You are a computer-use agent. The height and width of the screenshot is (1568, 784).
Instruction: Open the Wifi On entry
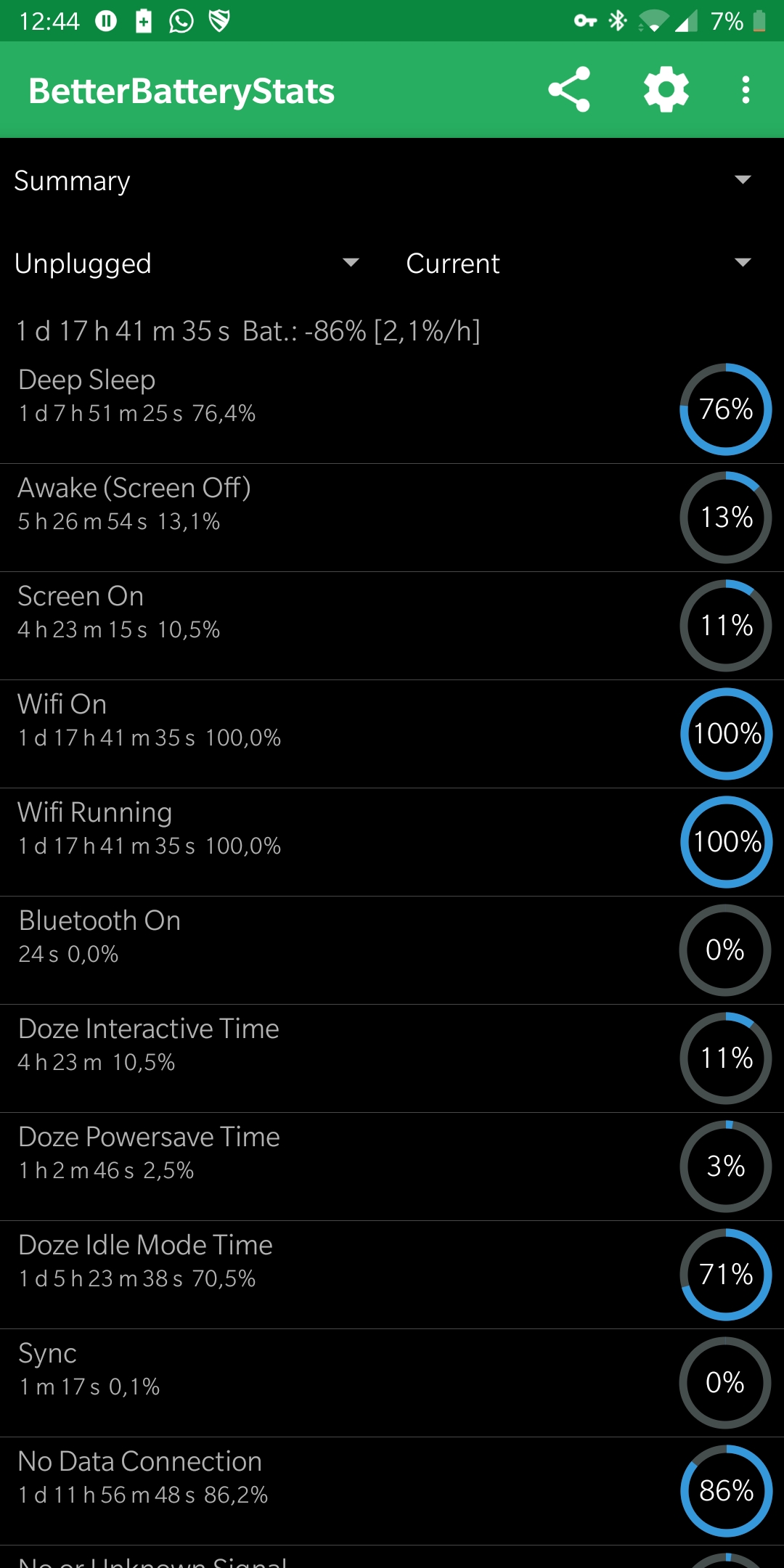pyautogui.click(x=392, y=734)
